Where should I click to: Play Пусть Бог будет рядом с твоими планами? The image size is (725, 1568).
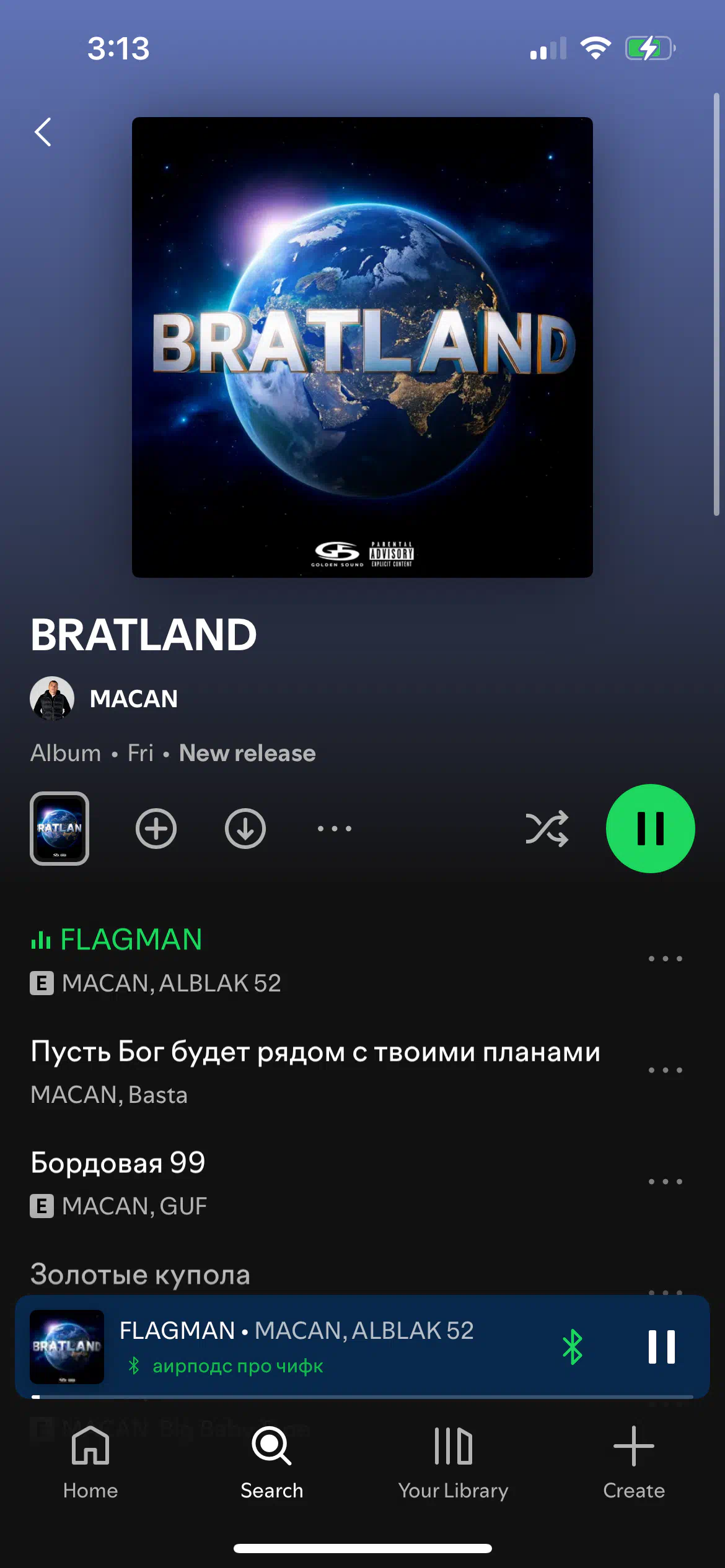(x=322, y=1071)
